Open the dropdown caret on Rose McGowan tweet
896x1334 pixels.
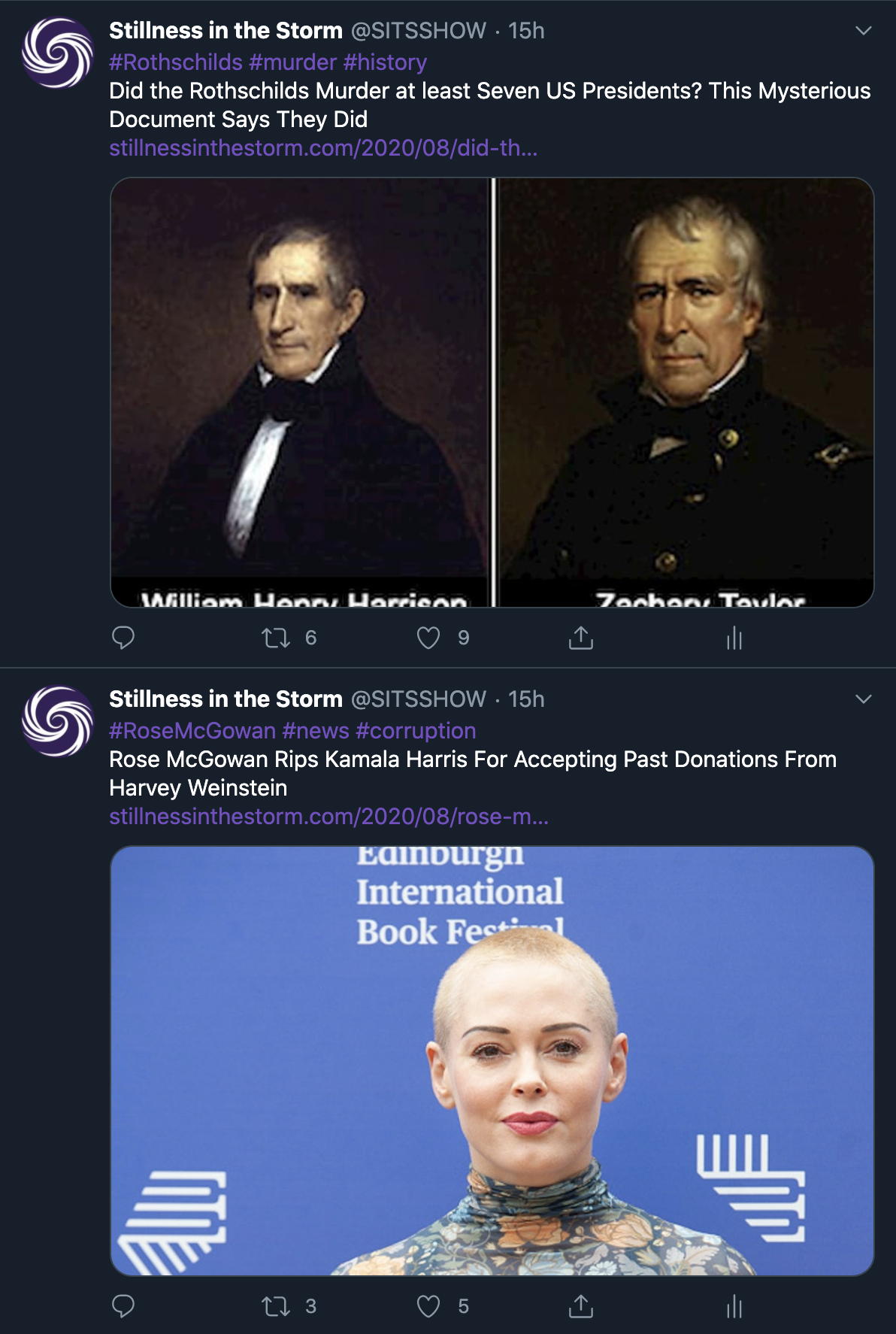(x=864, y=699)
